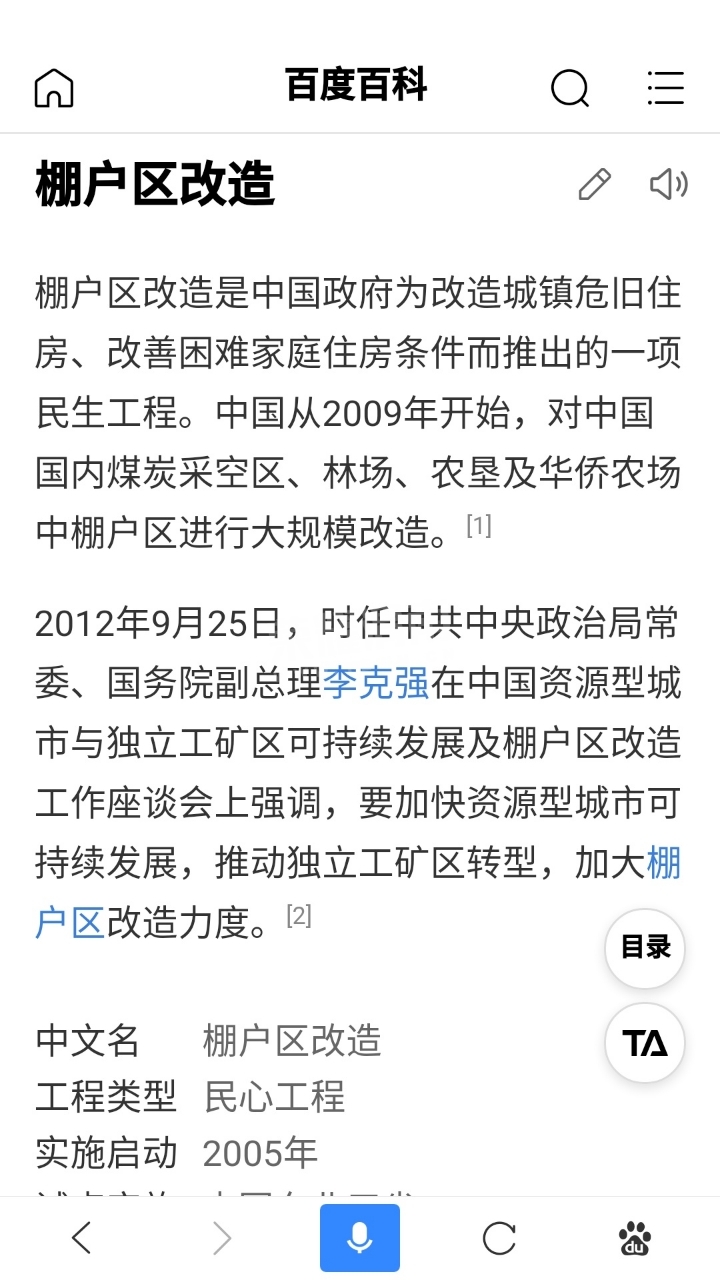
Task: Tap the floating TA button
Action: point(645,1043)
